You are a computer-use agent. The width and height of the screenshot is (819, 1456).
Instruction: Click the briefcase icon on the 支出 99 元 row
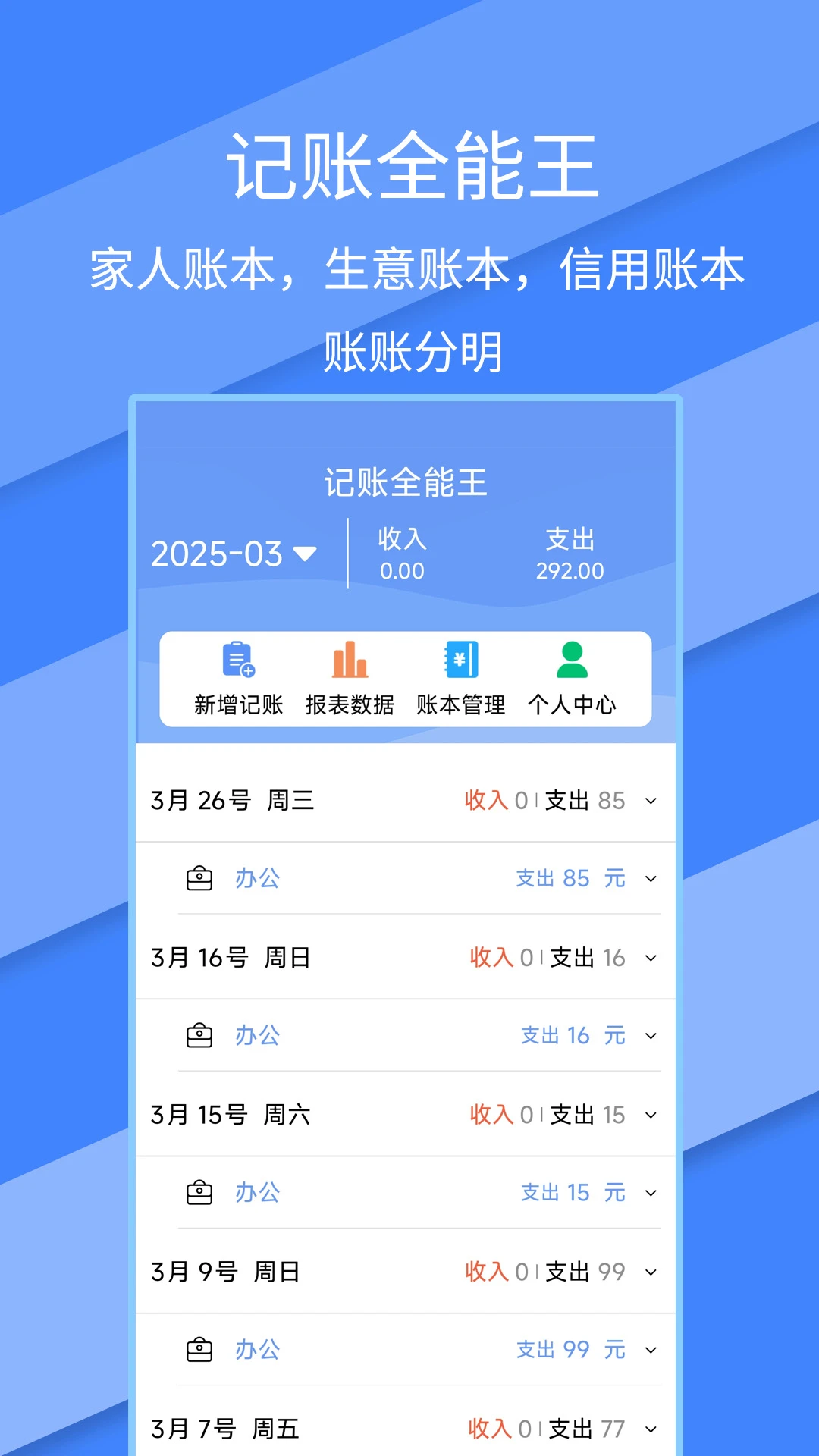coord(199,1349)
